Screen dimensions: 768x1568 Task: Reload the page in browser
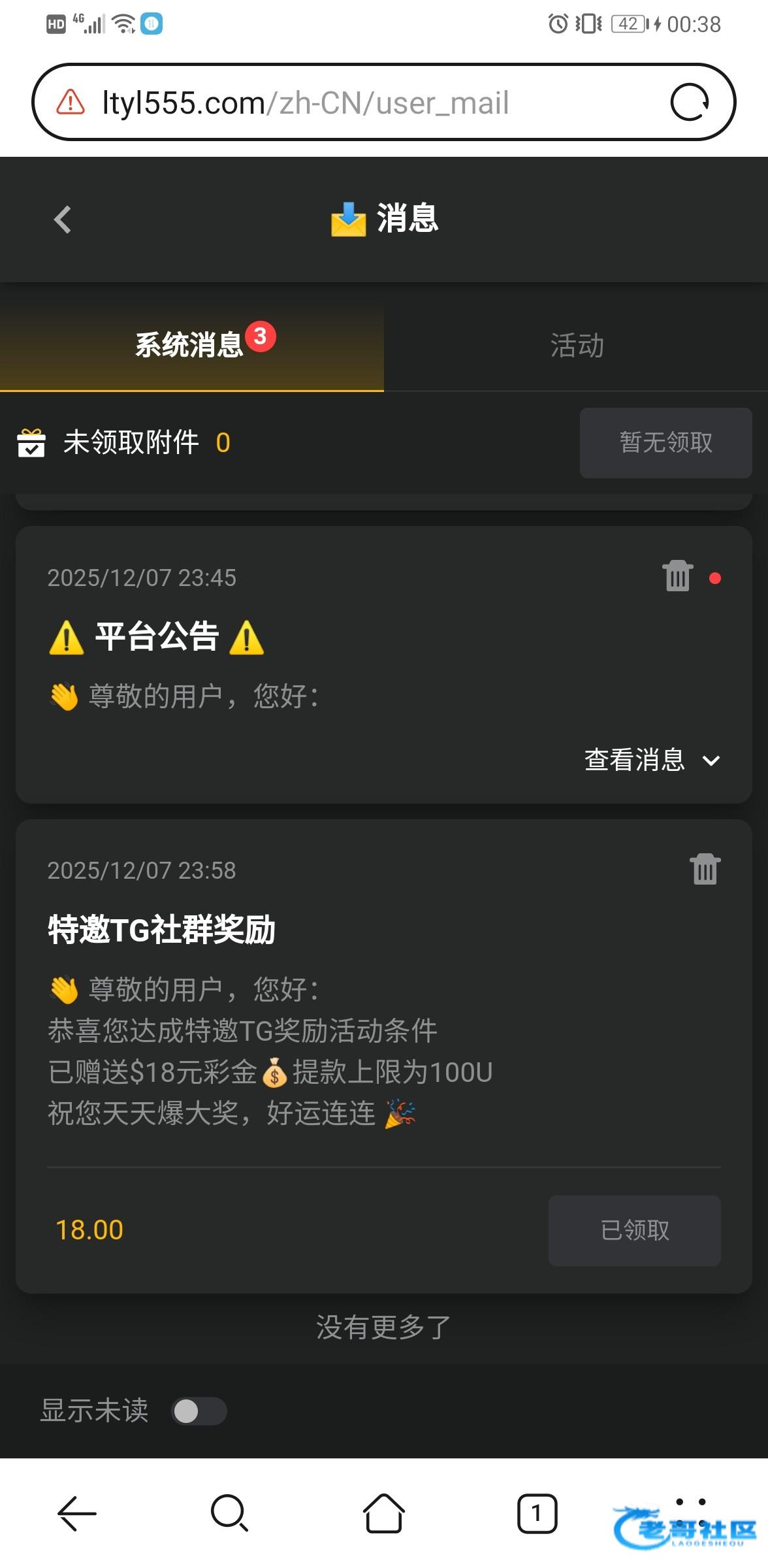point(690,103)
